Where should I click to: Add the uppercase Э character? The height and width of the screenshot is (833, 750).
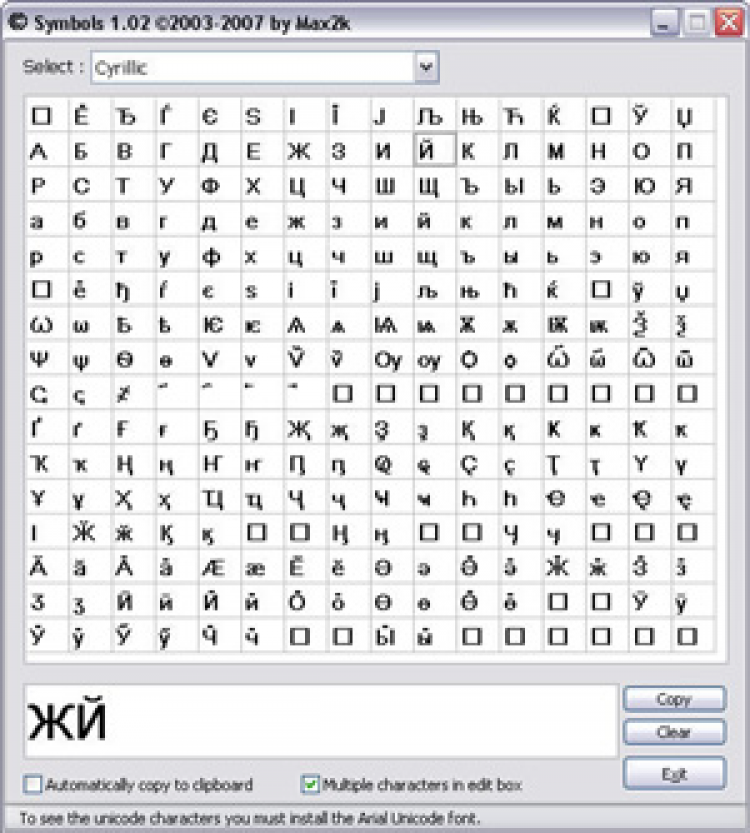(x=599, y=186)
